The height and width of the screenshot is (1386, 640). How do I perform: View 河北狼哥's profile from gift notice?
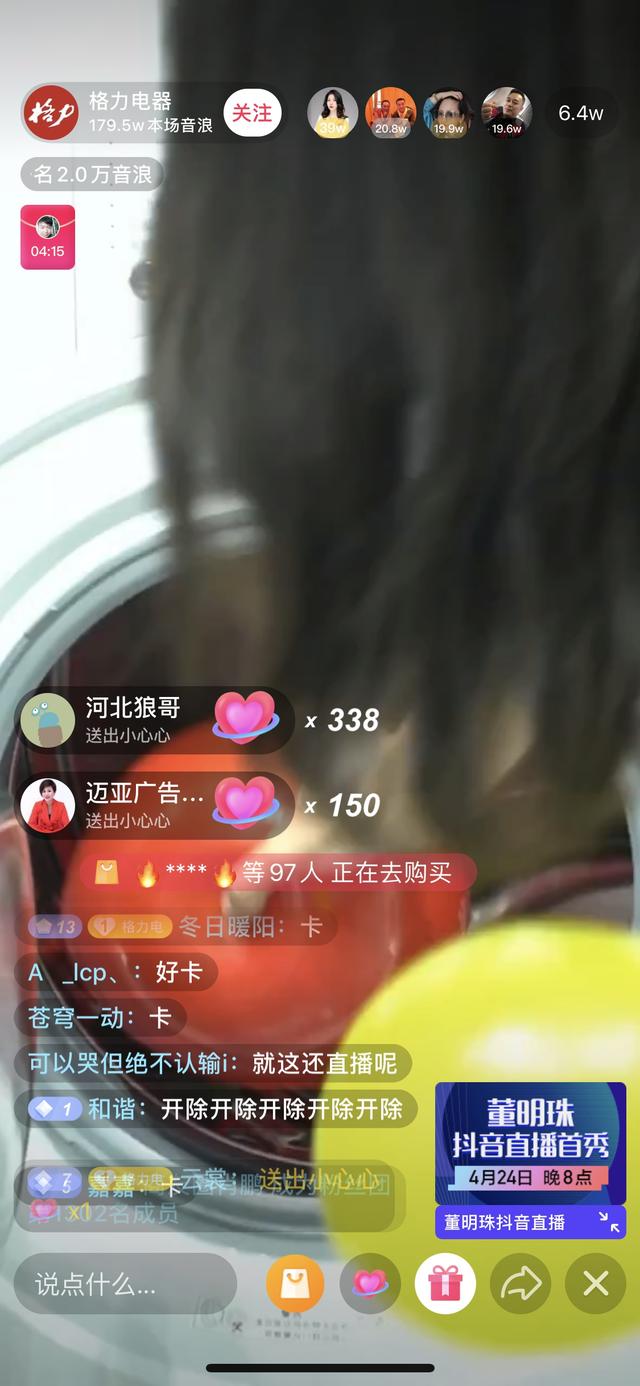pos(48,720)
